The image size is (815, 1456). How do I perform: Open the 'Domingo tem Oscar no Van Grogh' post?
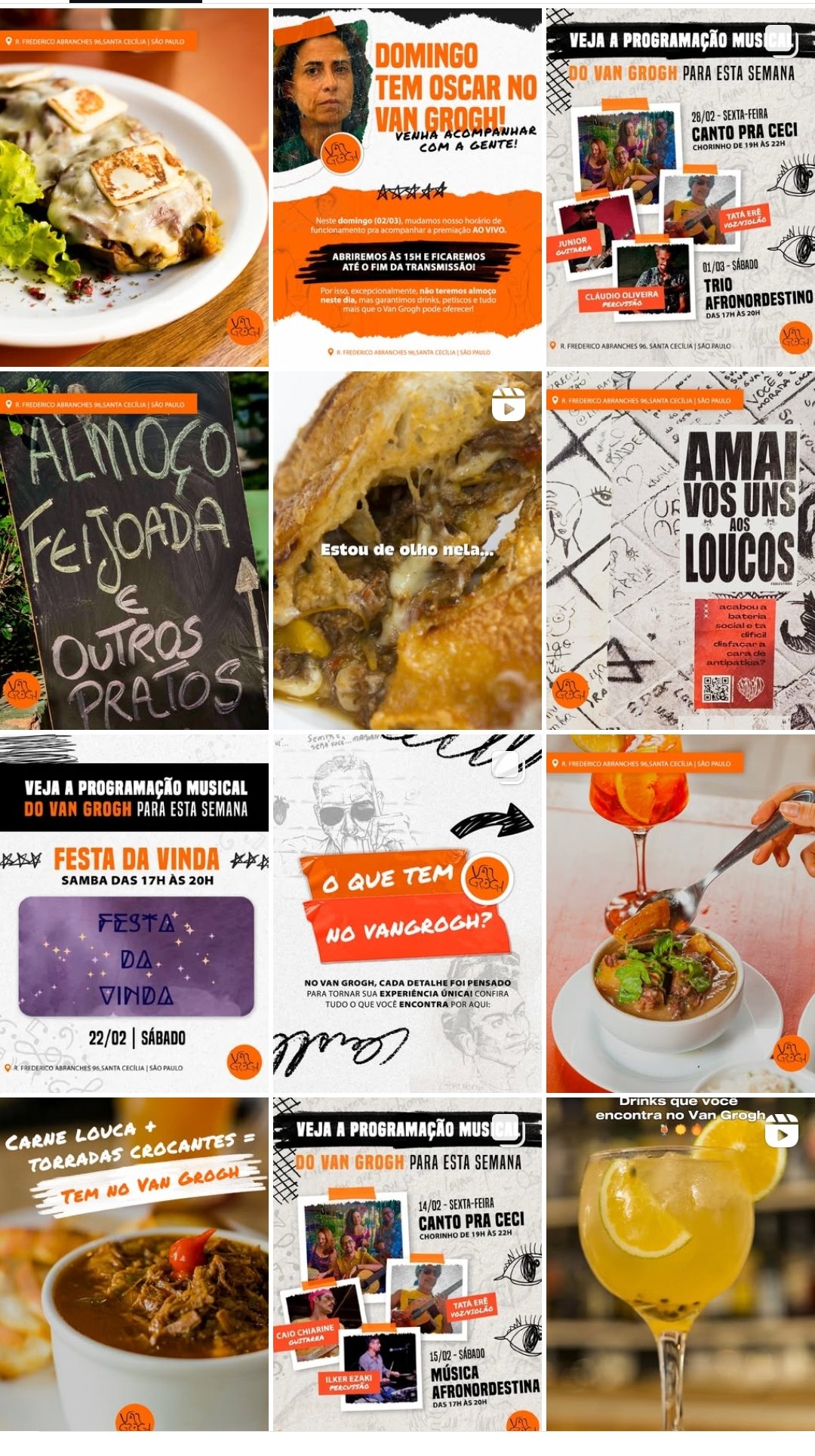(x=407, y=189)
